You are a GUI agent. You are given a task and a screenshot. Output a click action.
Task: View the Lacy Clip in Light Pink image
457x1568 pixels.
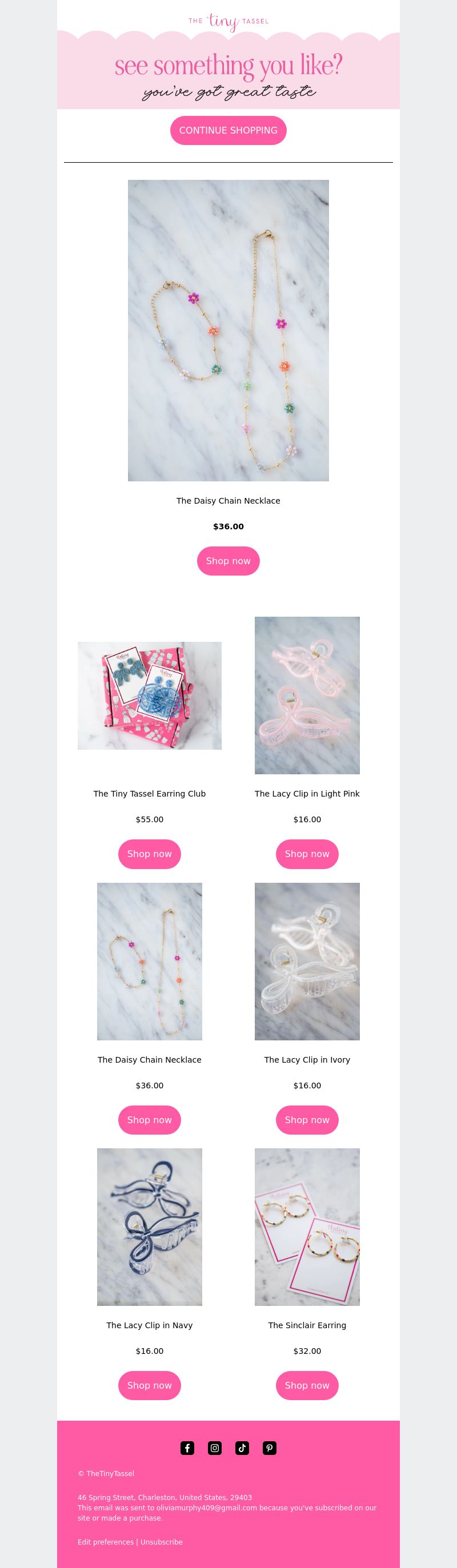[x=307, y=695]
